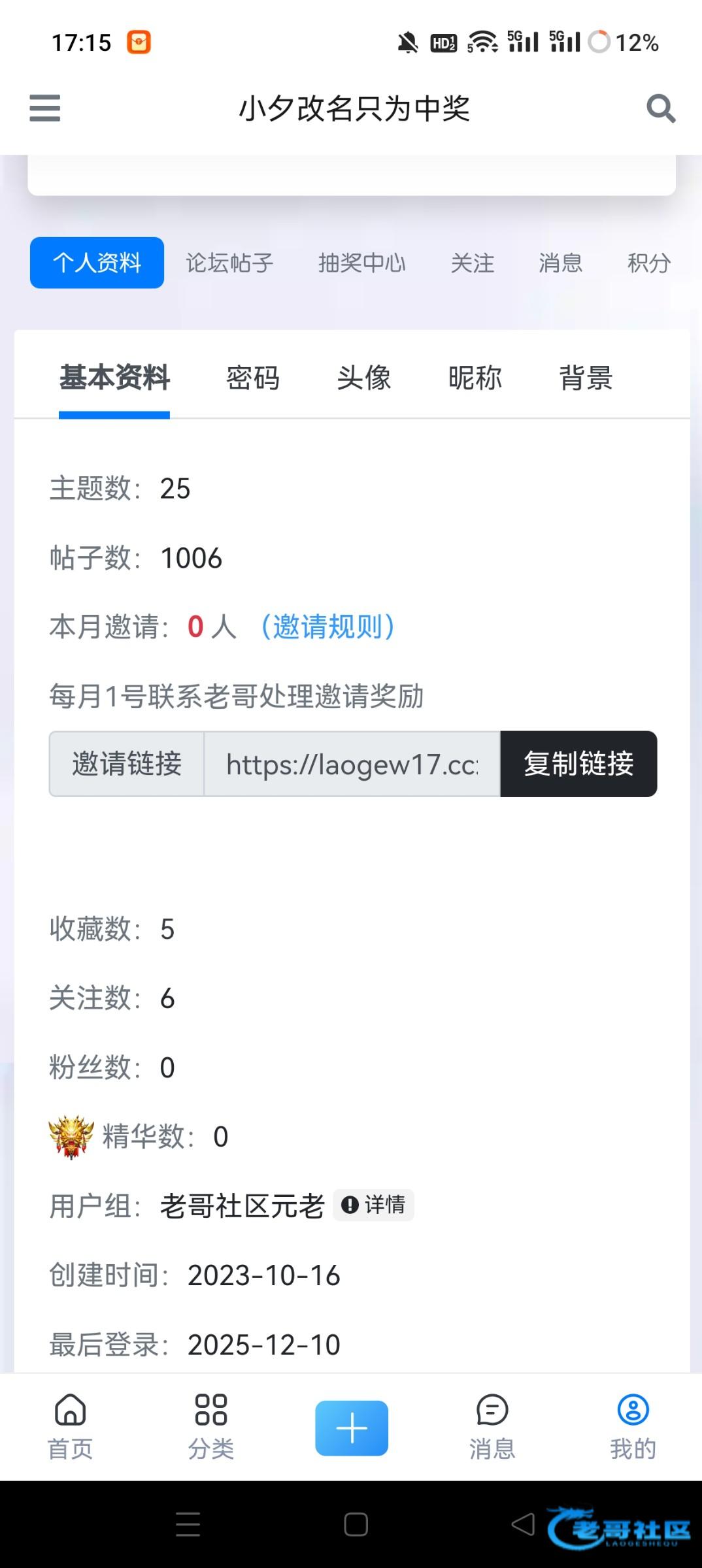Create new post with plus button

point(352,1428)
